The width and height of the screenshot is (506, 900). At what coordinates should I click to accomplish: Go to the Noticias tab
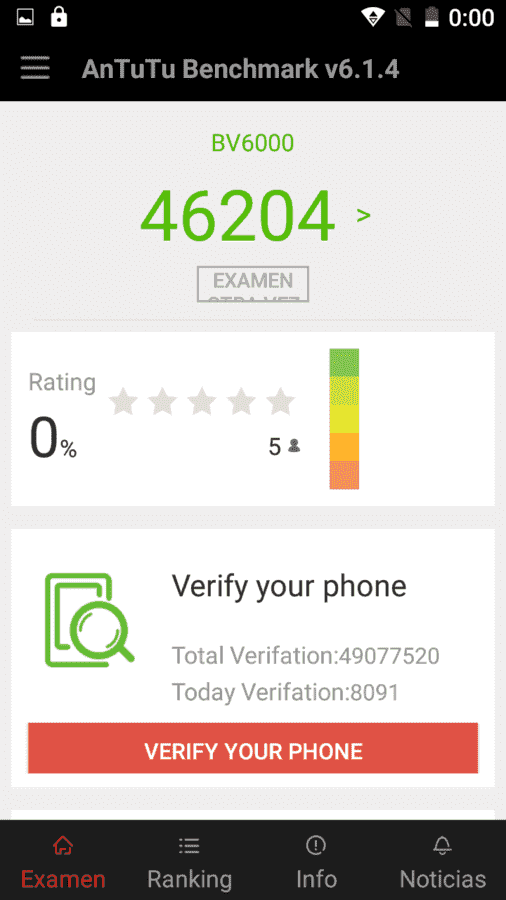click(x=442, y=862)
